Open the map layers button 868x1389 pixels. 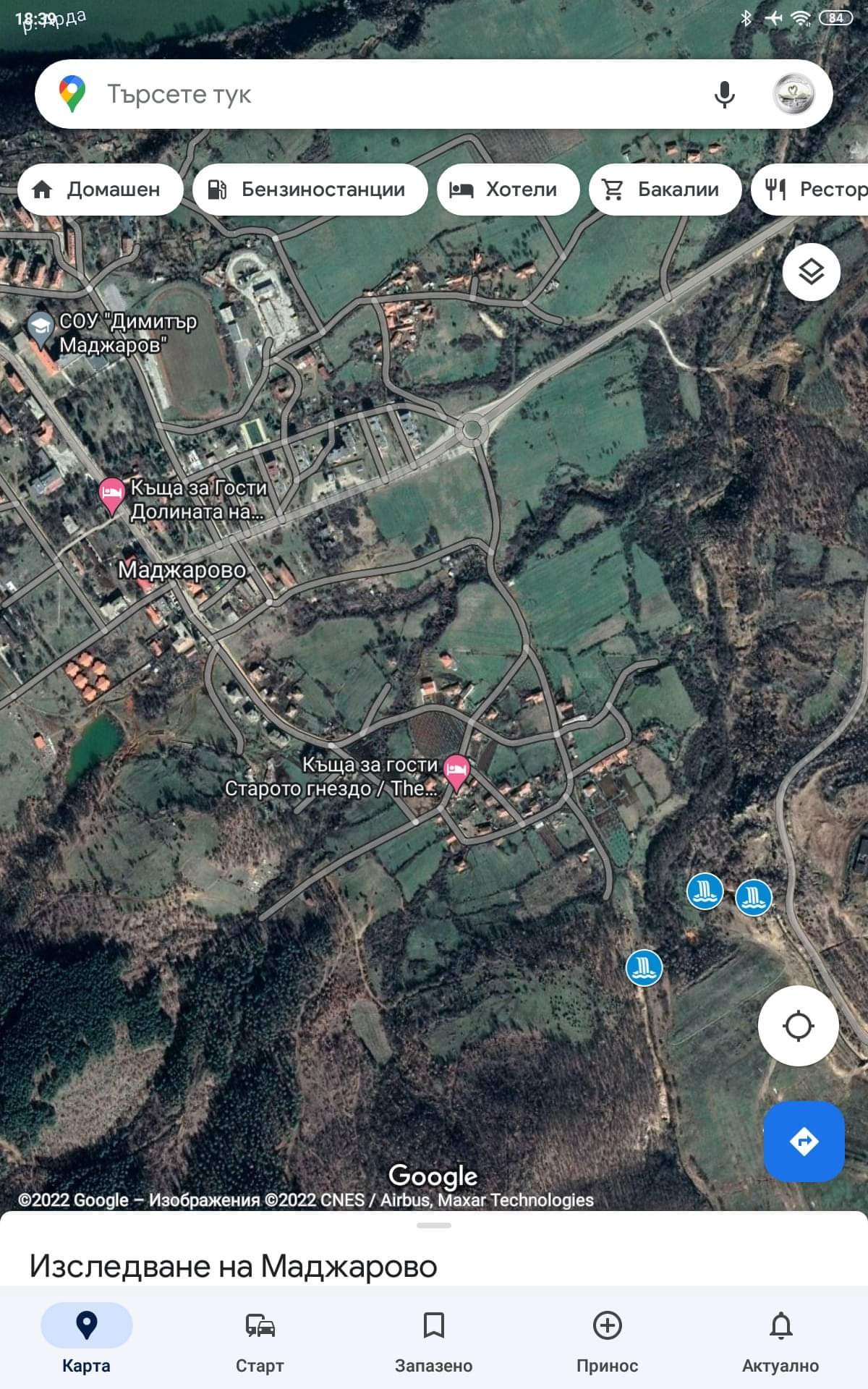[811, 272]
